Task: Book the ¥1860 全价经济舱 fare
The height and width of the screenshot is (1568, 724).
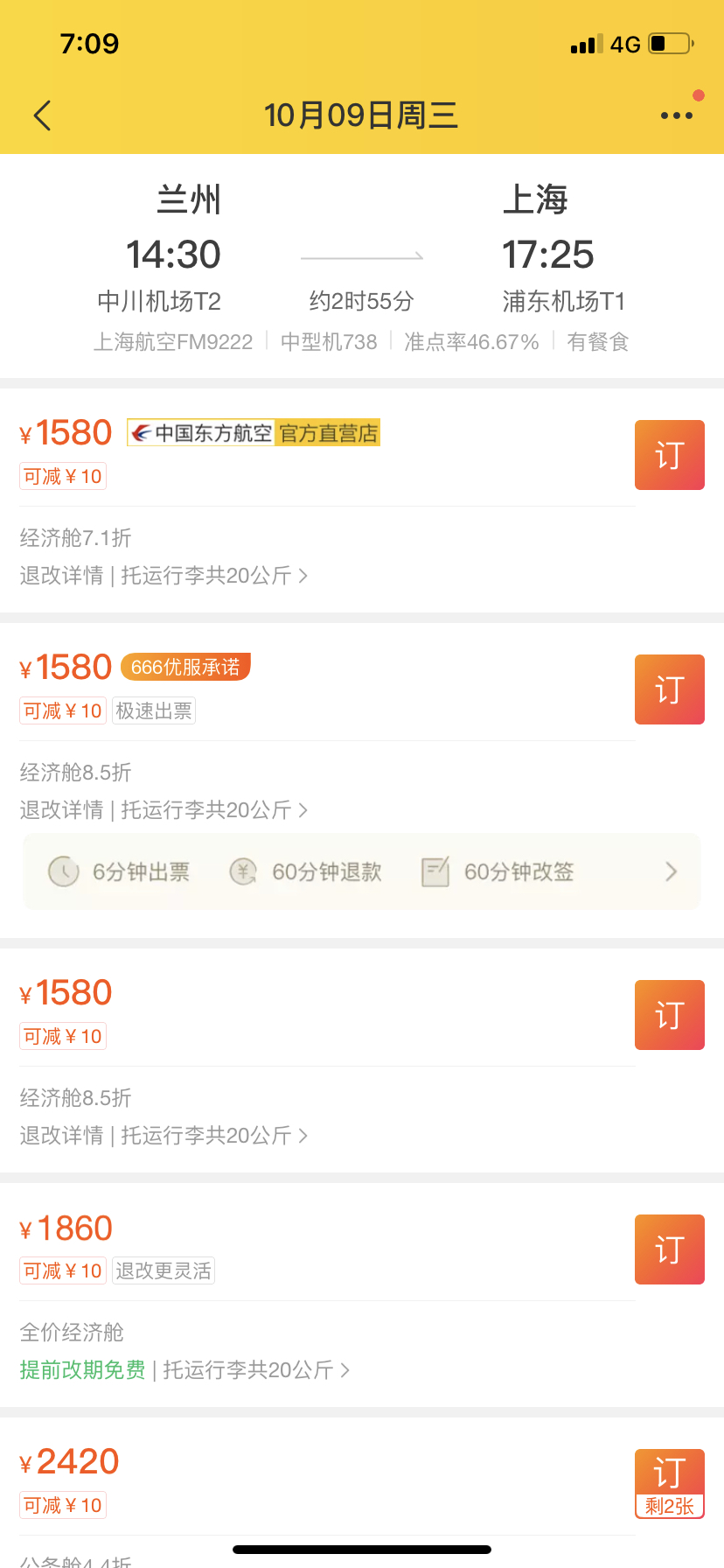Action: tap(669, 1249)
